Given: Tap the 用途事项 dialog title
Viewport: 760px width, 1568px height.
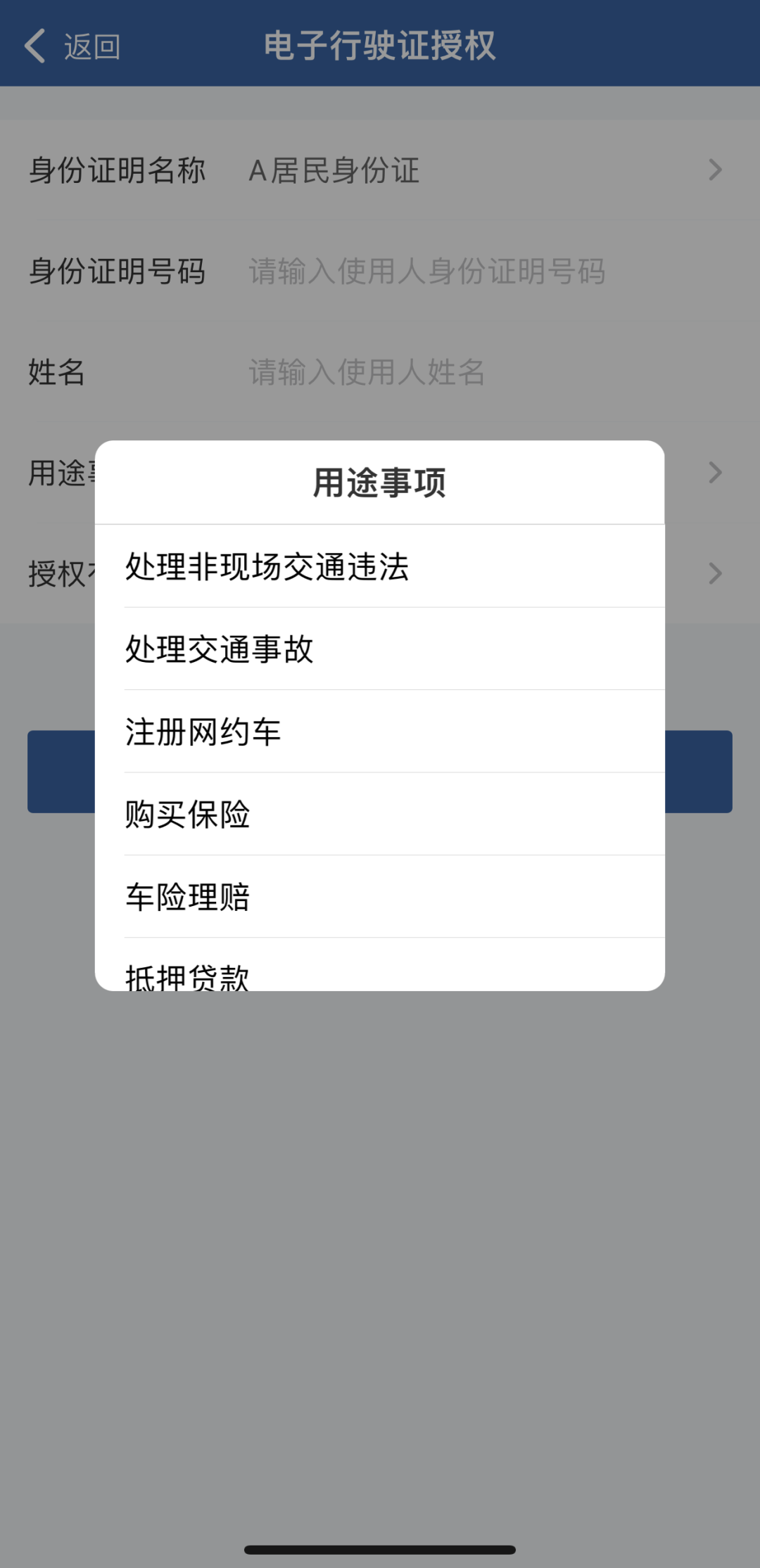Looking at the screenshot, I should 380,483.
